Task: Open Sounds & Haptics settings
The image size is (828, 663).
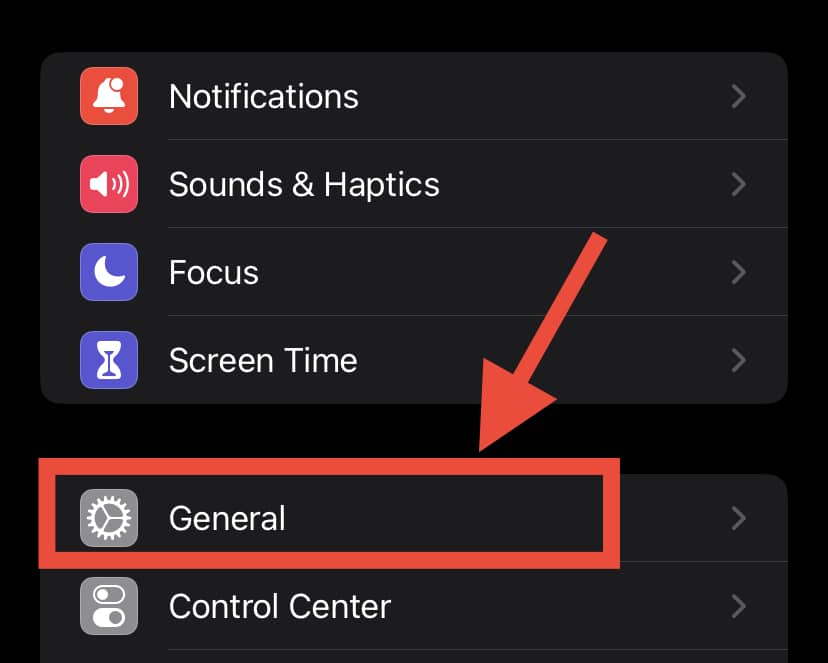Action: tap(304, 185)
